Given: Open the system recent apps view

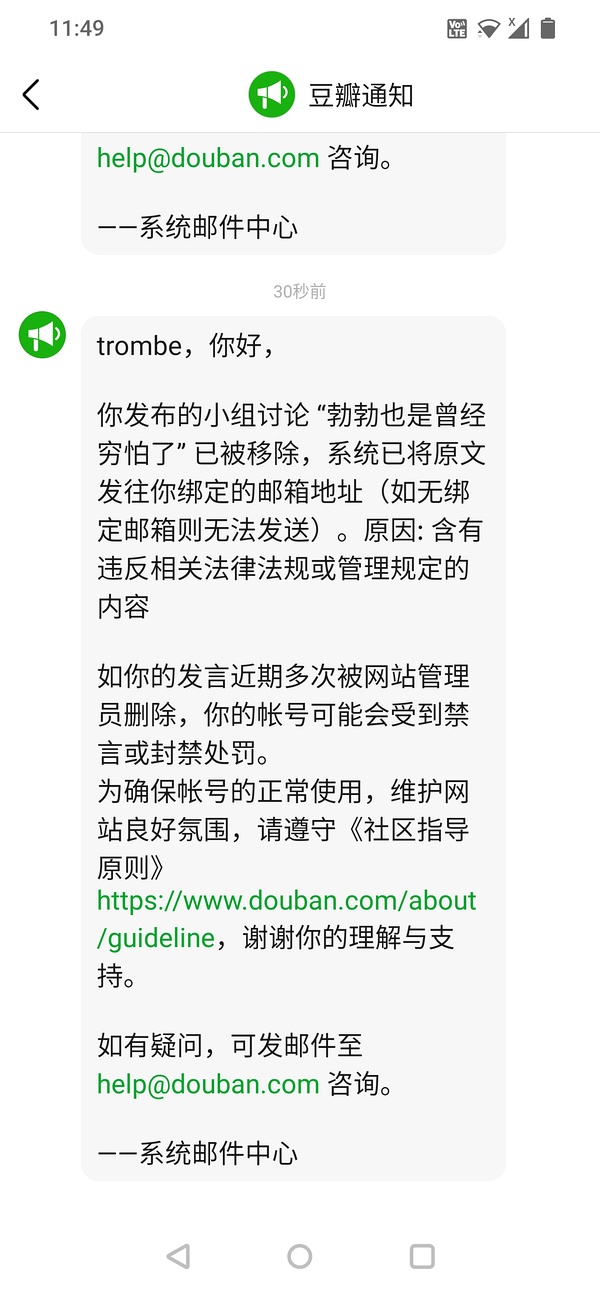Looking at the screenshot, I should (422, 1256).
